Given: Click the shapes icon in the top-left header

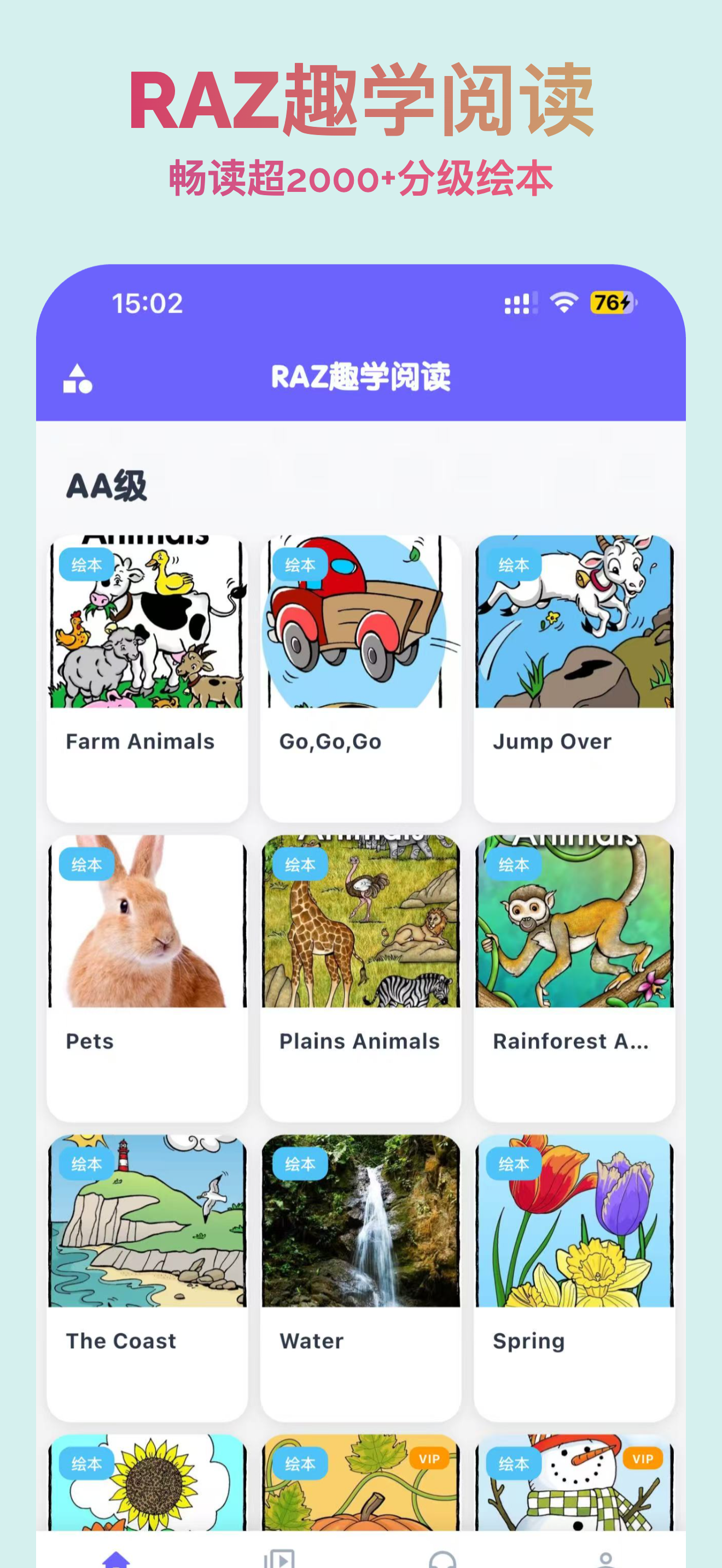Looking at the screenshot, I should (x=77, y=379).
